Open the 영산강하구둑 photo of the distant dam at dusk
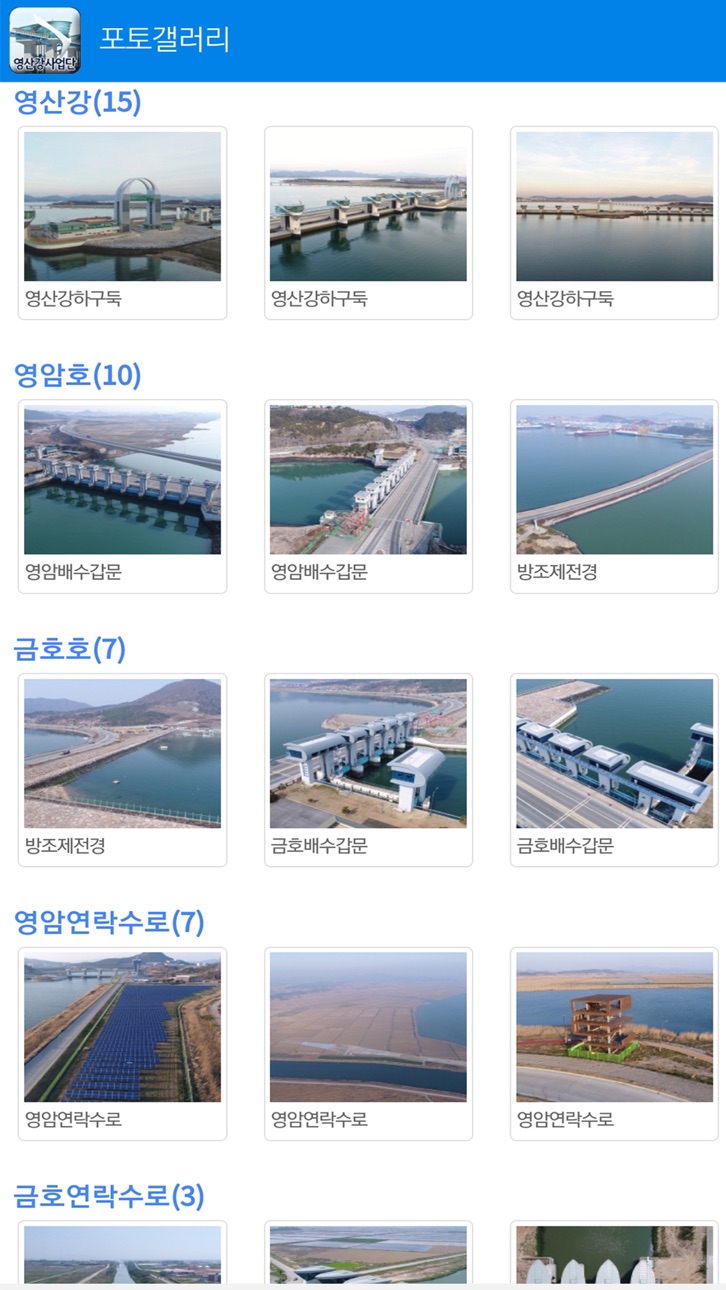The width and height of the screenshot is (726, 1290). (x=614, y=222)
